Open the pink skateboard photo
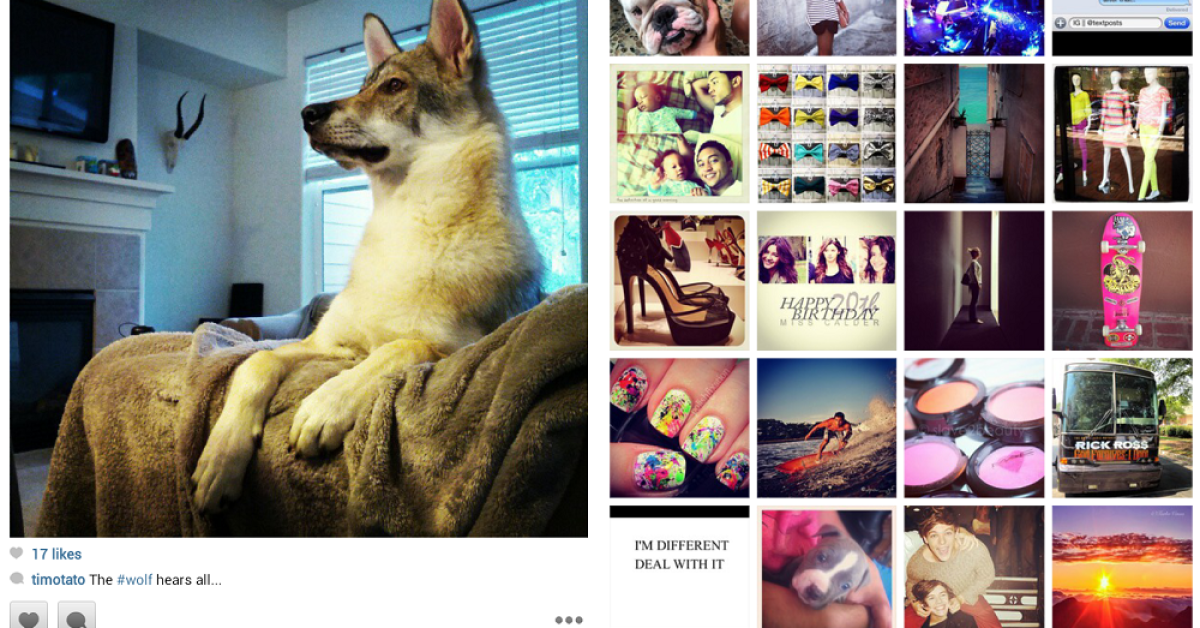Viewport: 1200px width, 628px height. [1122, 281]
